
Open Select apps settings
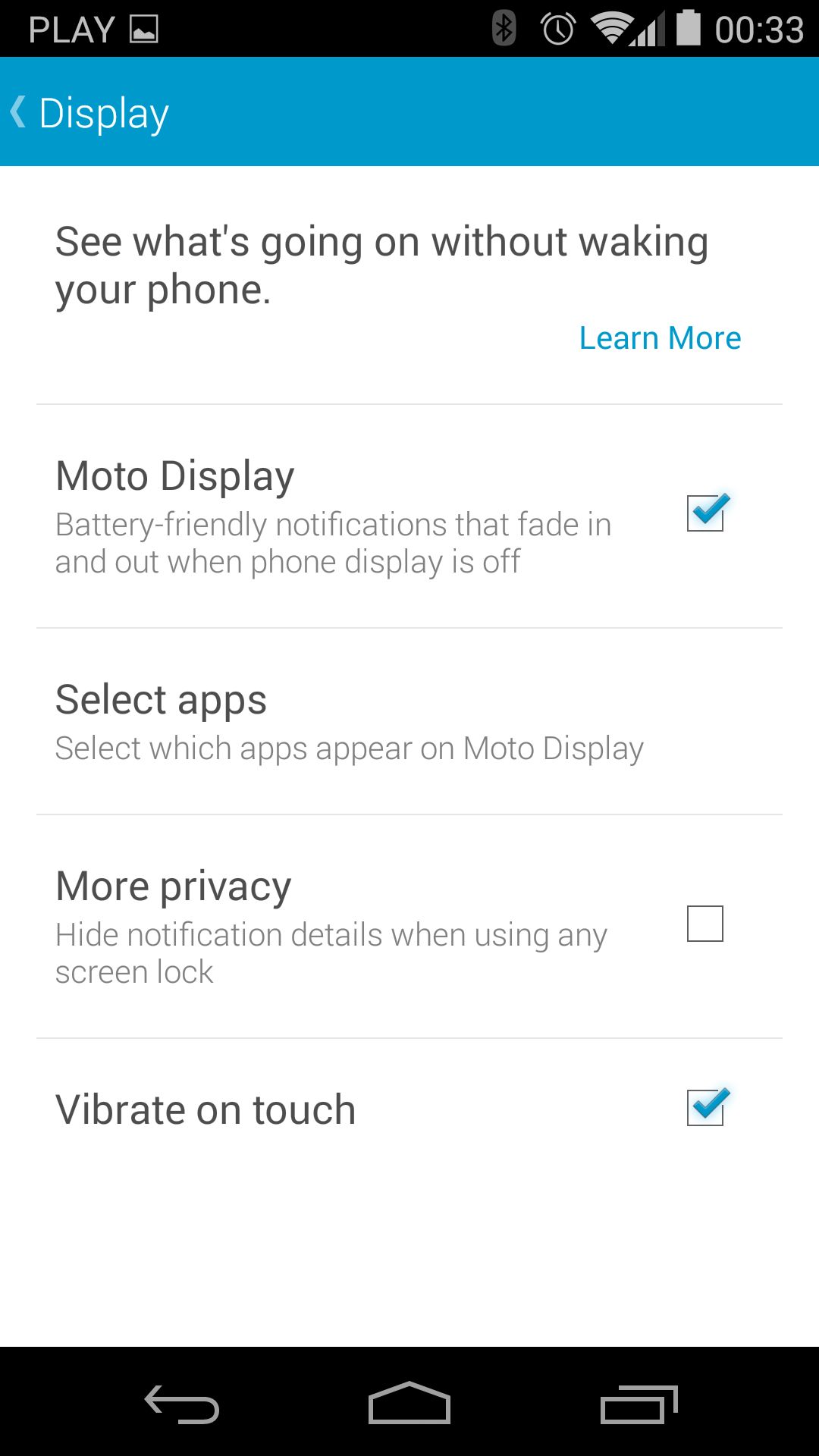[409, 722]
